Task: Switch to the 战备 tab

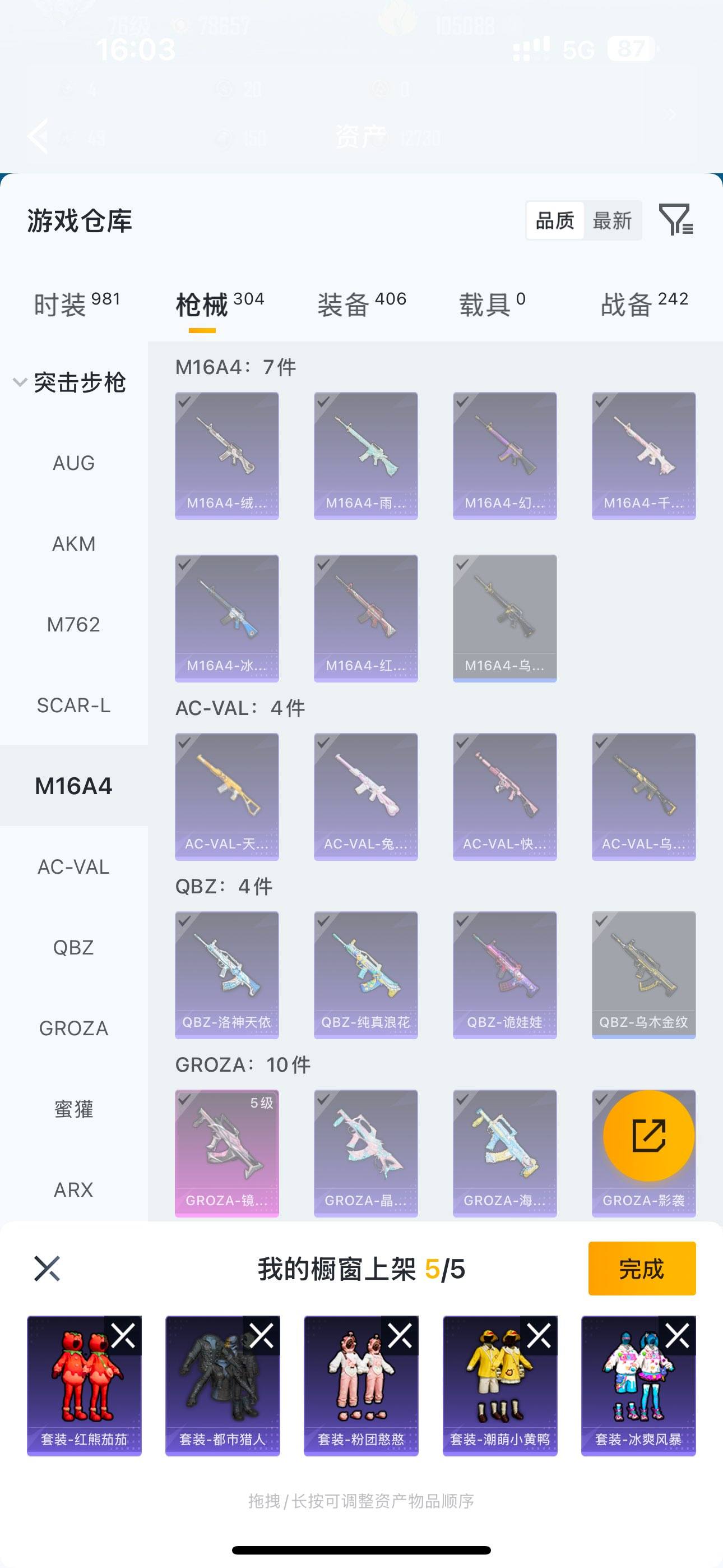Action: [x=644, y=305]
